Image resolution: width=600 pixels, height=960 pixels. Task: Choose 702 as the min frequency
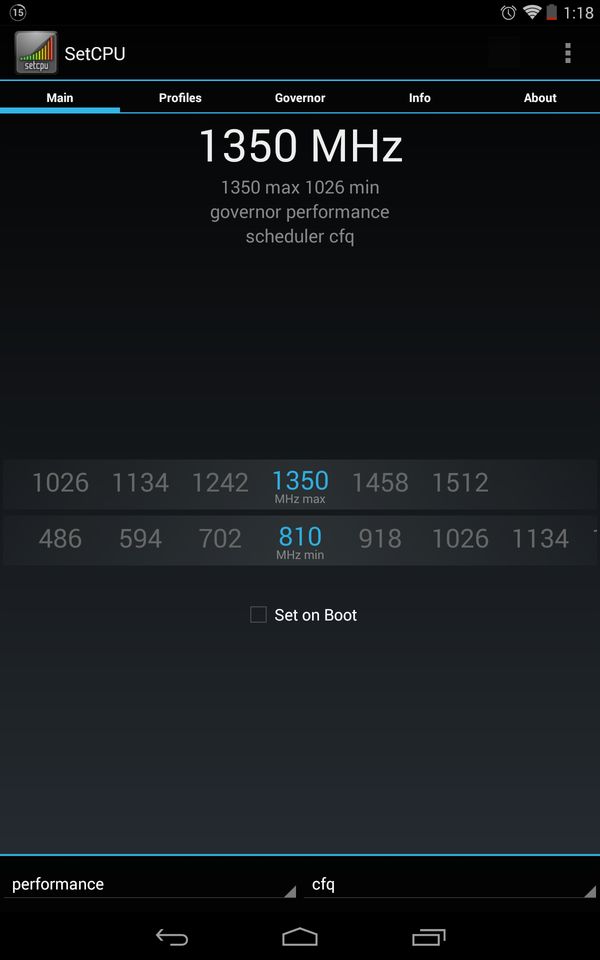[220, 539]
